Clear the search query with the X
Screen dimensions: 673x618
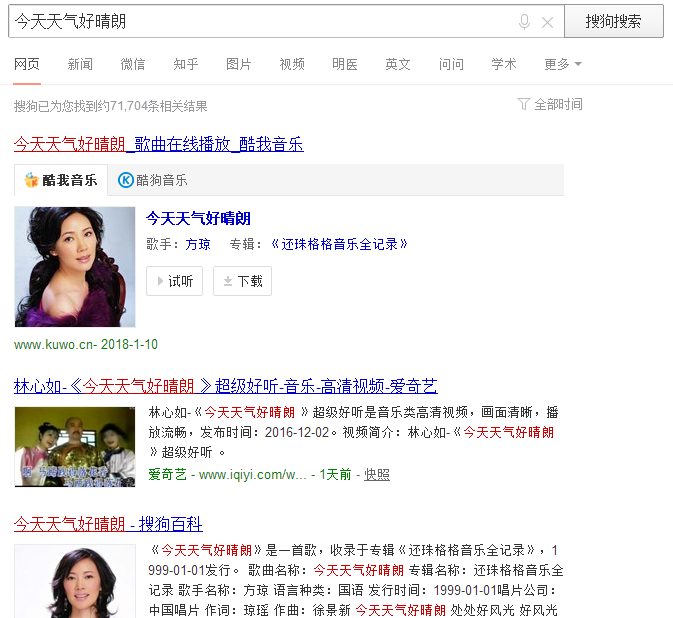tap(547, 22)
